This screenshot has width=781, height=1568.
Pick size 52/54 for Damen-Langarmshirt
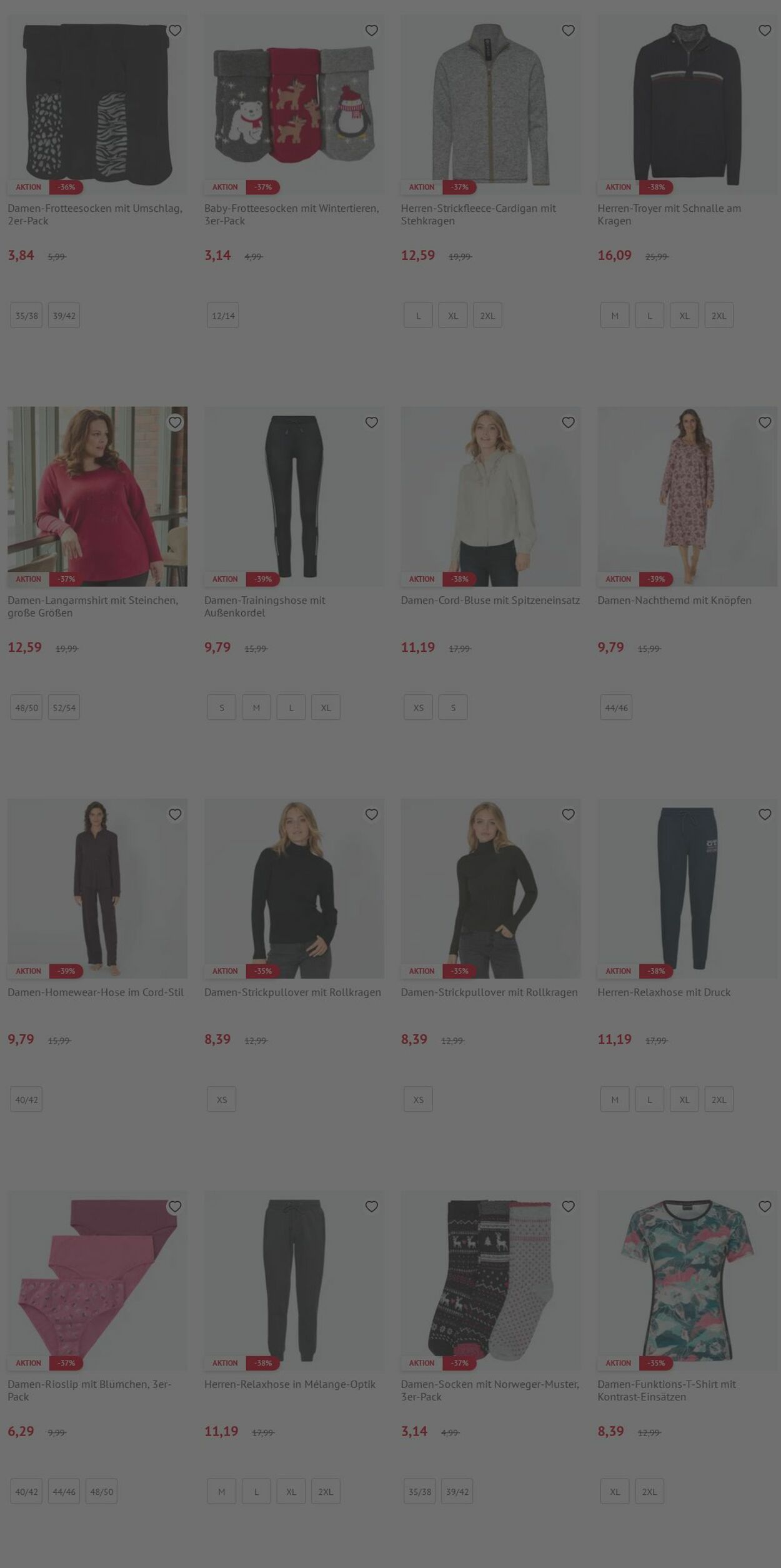64,707
